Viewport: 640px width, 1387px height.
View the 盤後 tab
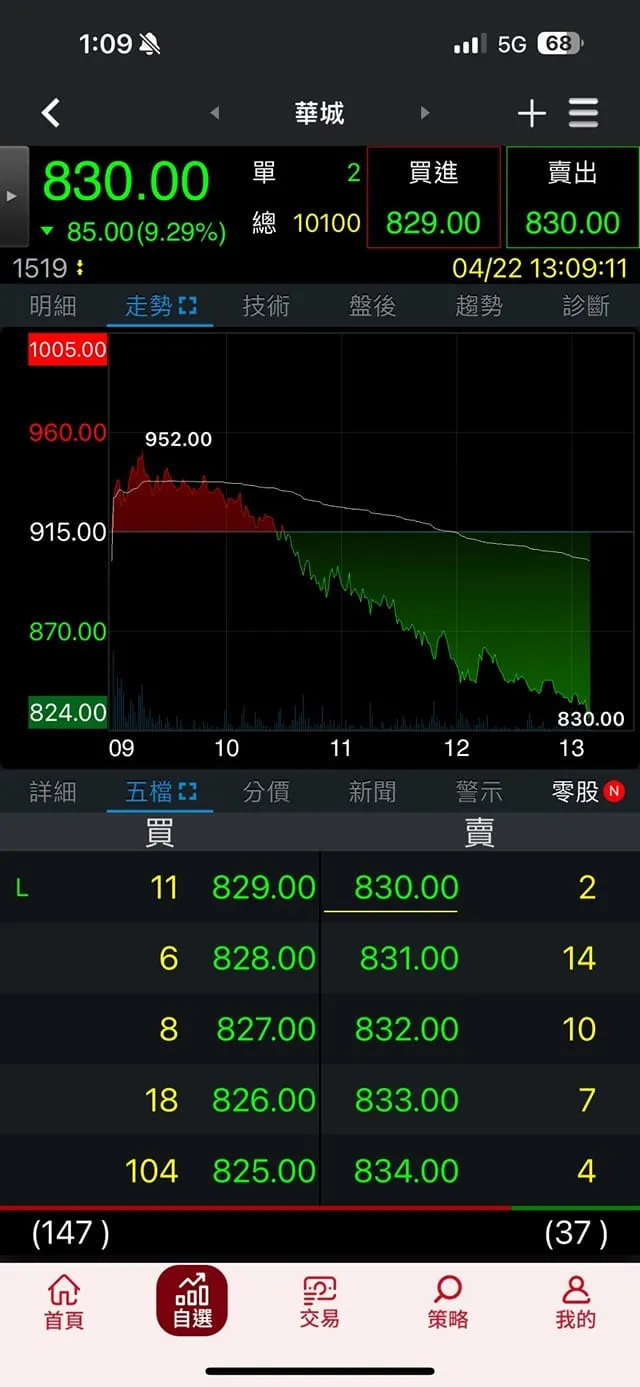point(372,306)
